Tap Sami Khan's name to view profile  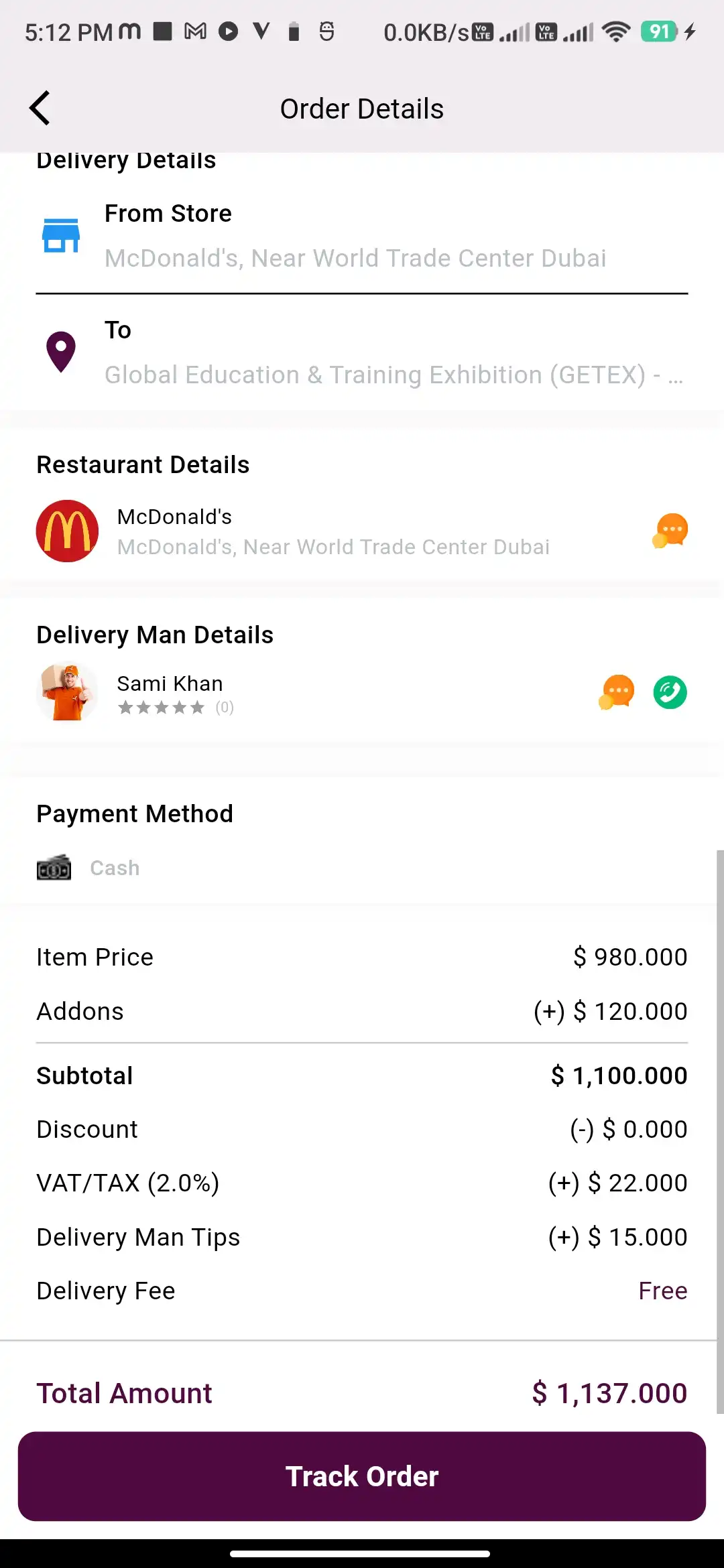pos(170,683)
